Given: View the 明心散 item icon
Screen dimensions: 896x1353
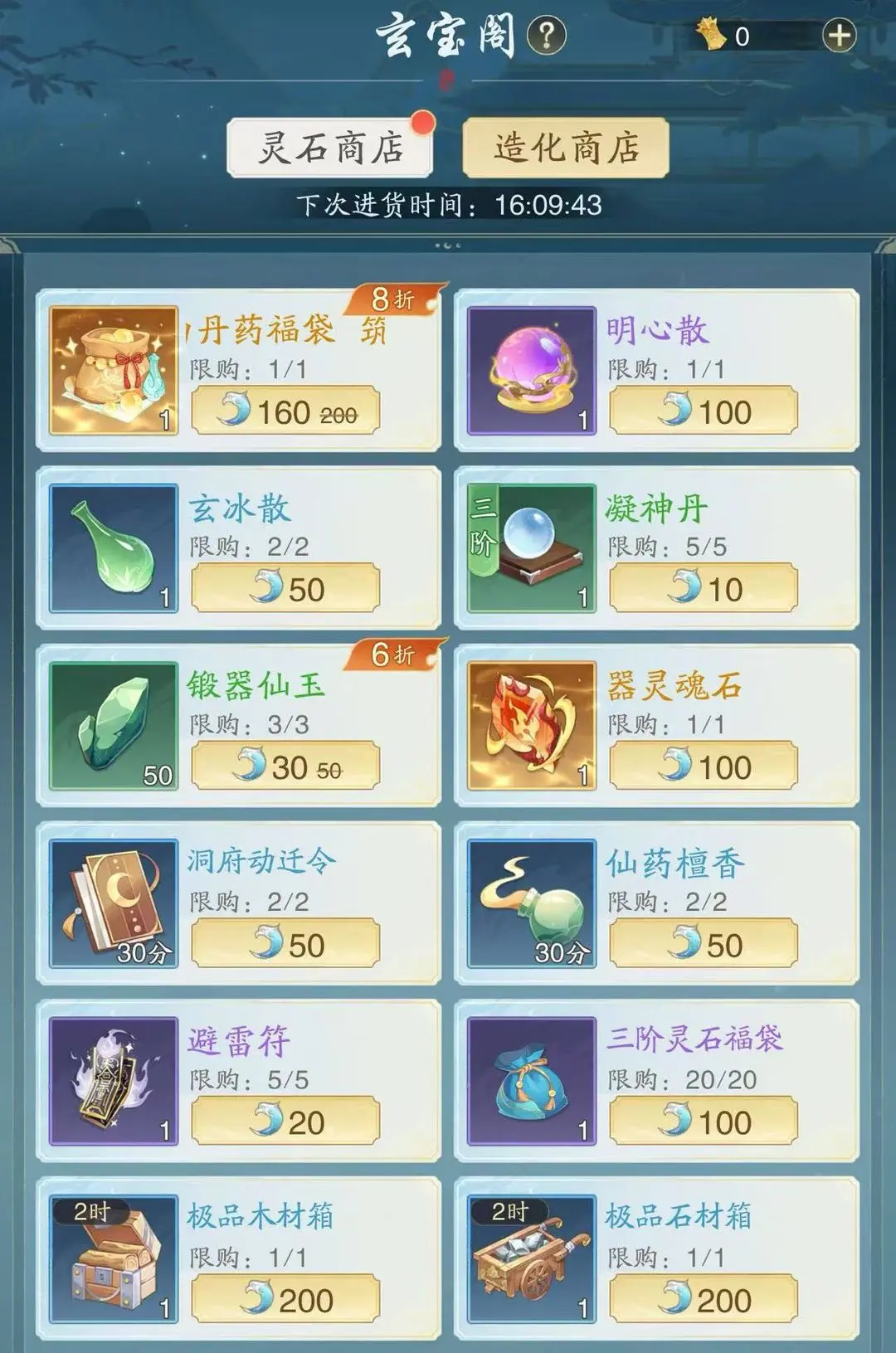Looking at the screenshot, I should (531, 371).
